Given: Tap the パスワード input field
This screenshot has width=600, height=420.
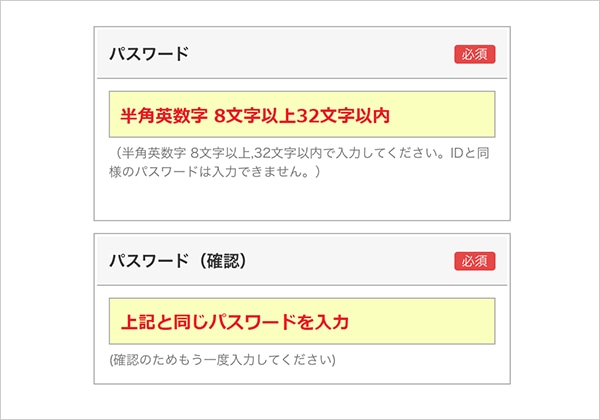Looking at the screenshot, I should coord(302,115).
